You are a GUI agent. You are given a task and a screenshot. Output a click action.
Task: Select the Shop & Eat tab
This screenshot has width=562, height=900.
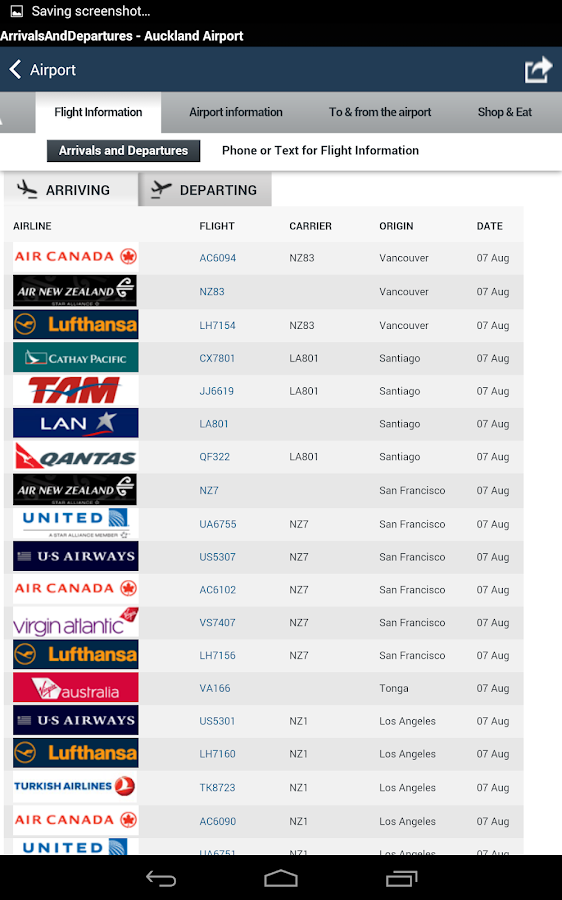pos(505,112)
